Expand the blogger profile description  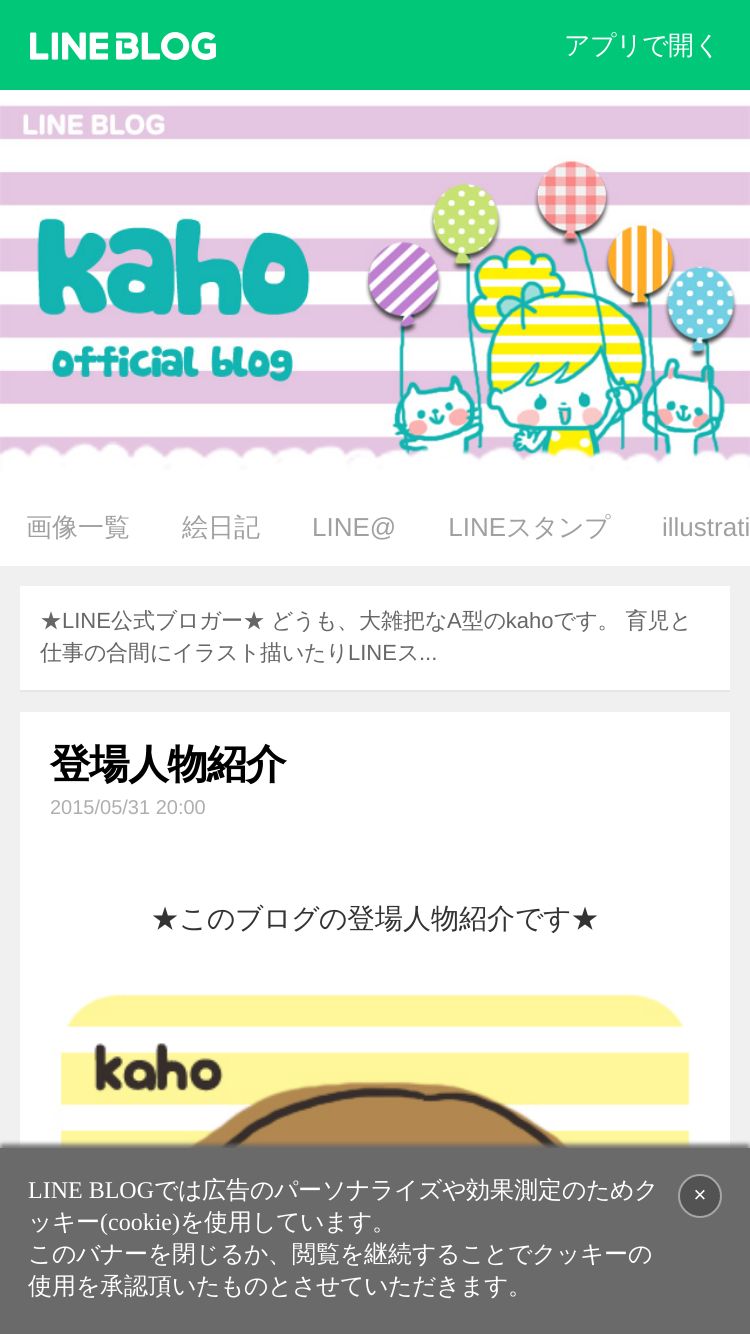click(x=375, y=637)
